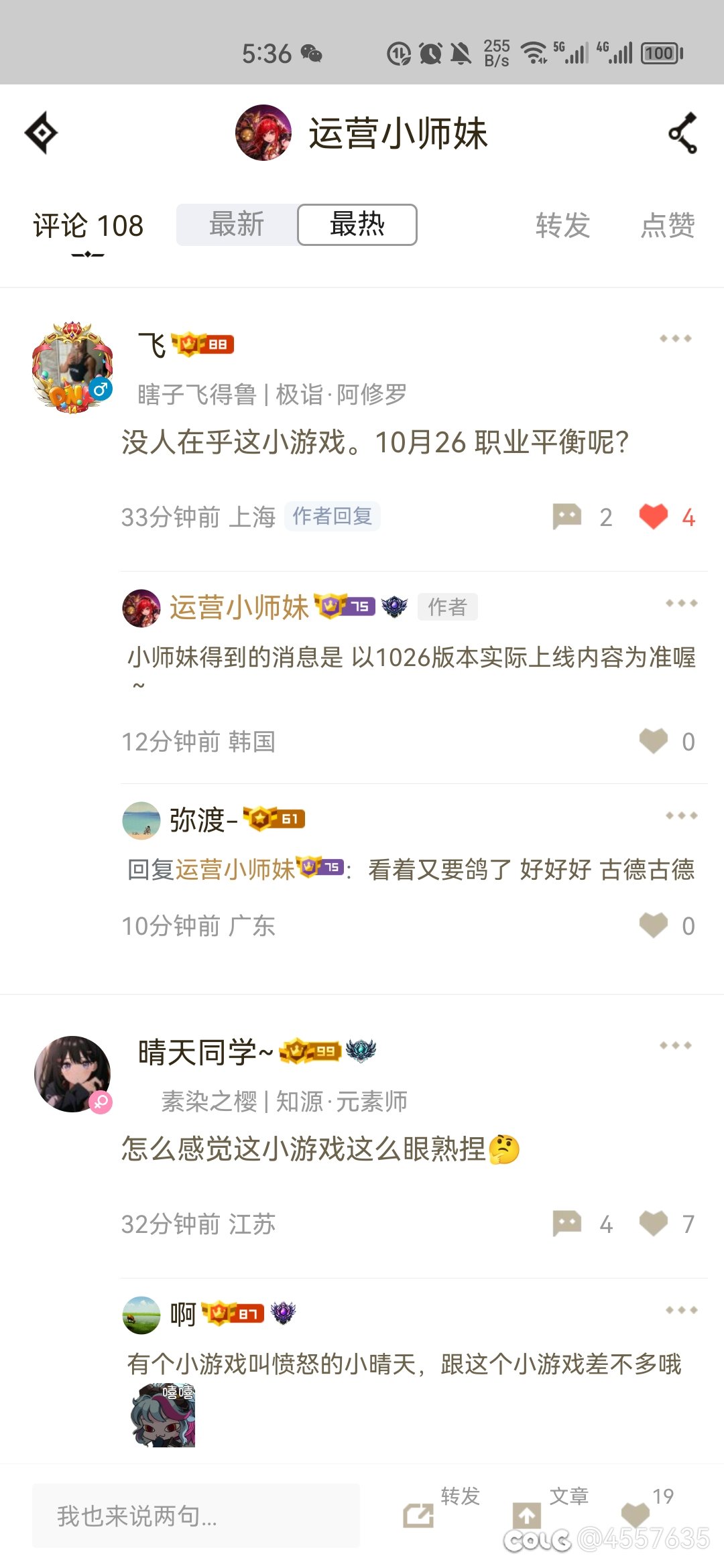This screenshot has height=1568, width=724.
Task: Open 晴天同学~'s profile avatar
Action: (72, 1073)
